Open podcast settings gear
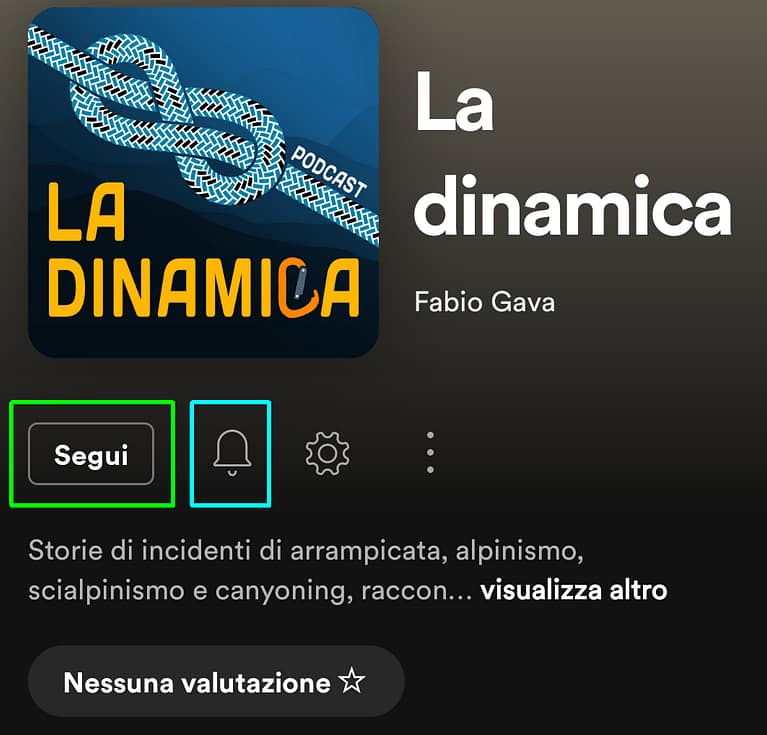 [x=327, y=454]
